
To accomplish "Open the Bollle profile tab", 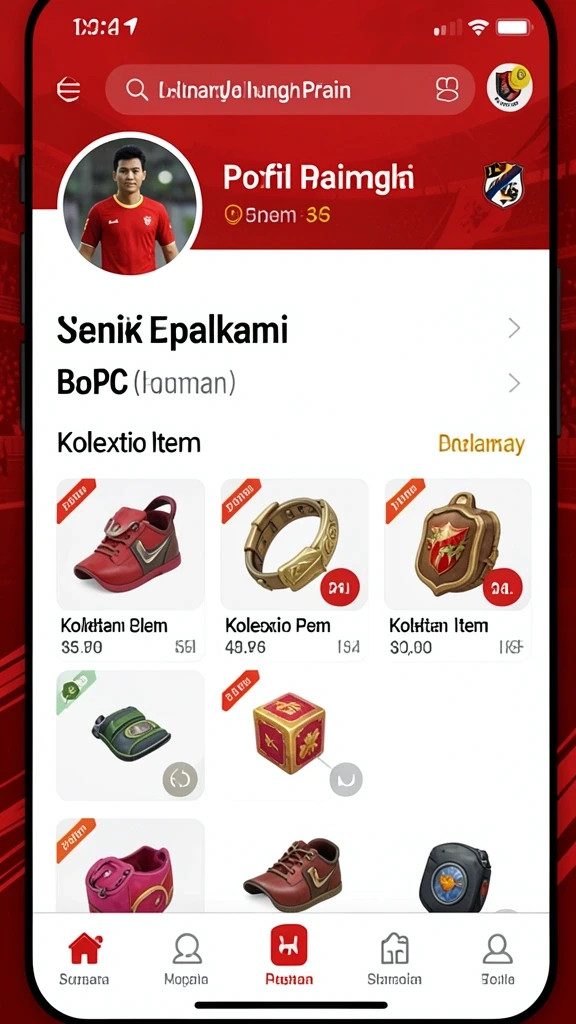I will (498, 958).
